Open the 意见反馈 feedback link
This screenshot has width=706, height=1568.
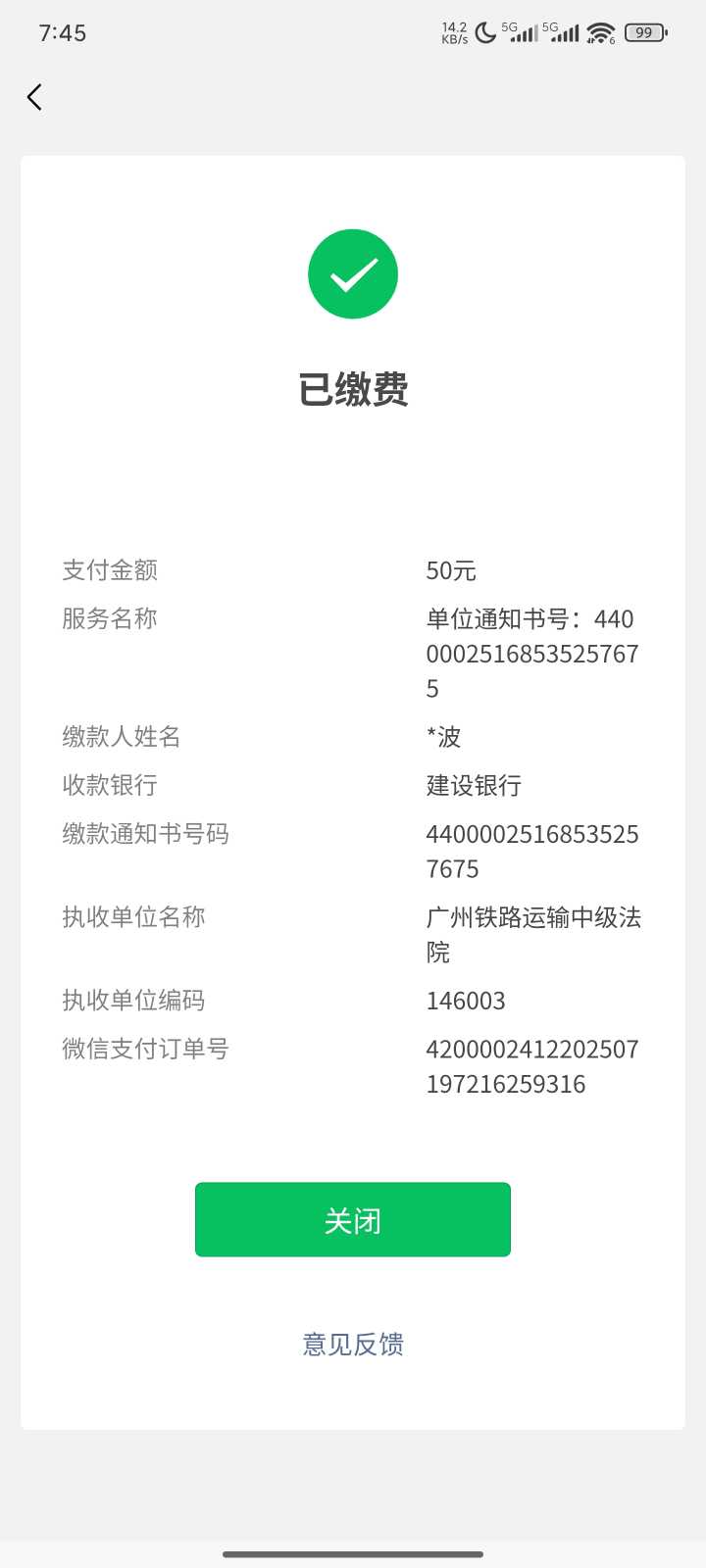pyautogui.click(x=353, y=1344)
